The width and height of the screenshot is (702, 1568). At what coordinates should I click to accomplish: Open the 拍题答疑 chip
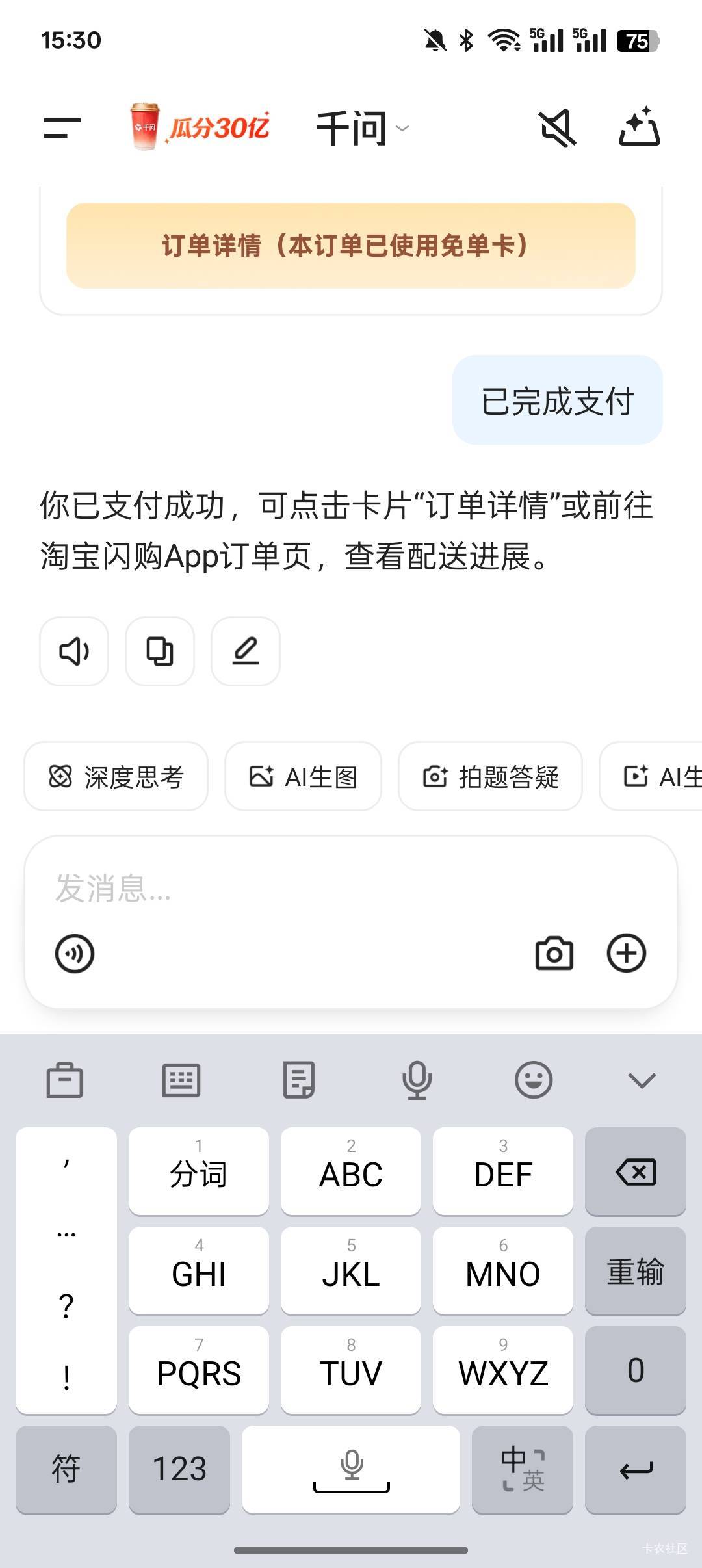point(490,776)
